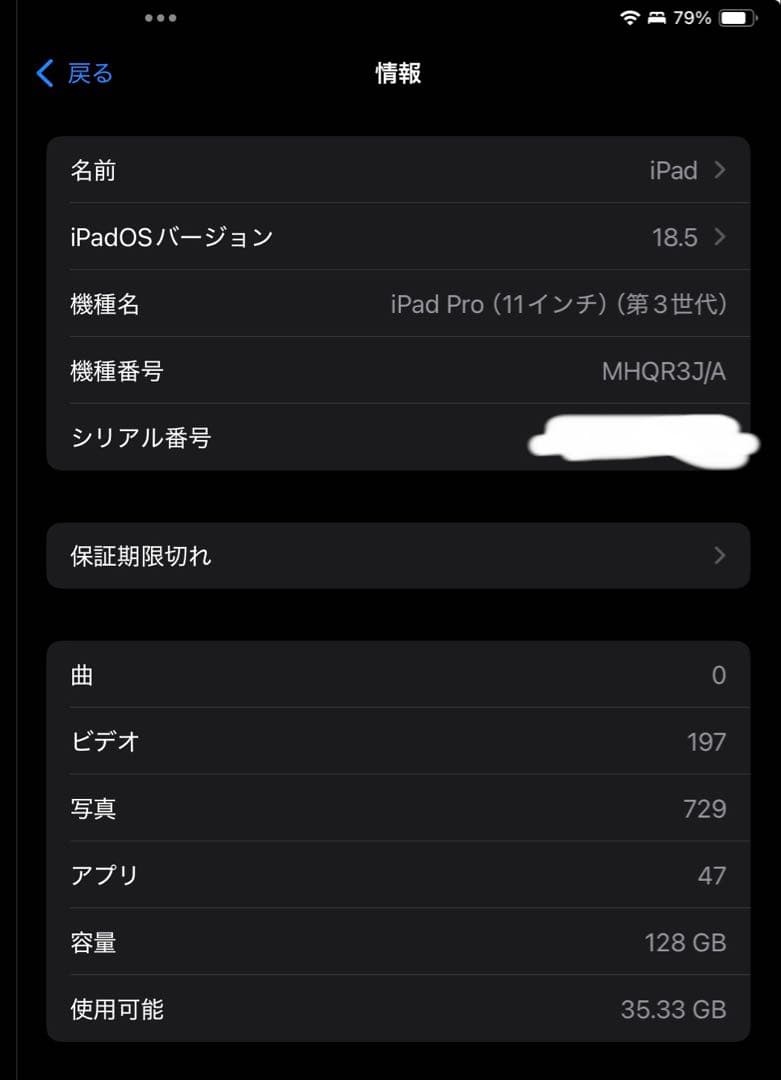Tap the Wi-Fi icon in the status bar
781x1080 pixels.
click(x=629, y=17)
